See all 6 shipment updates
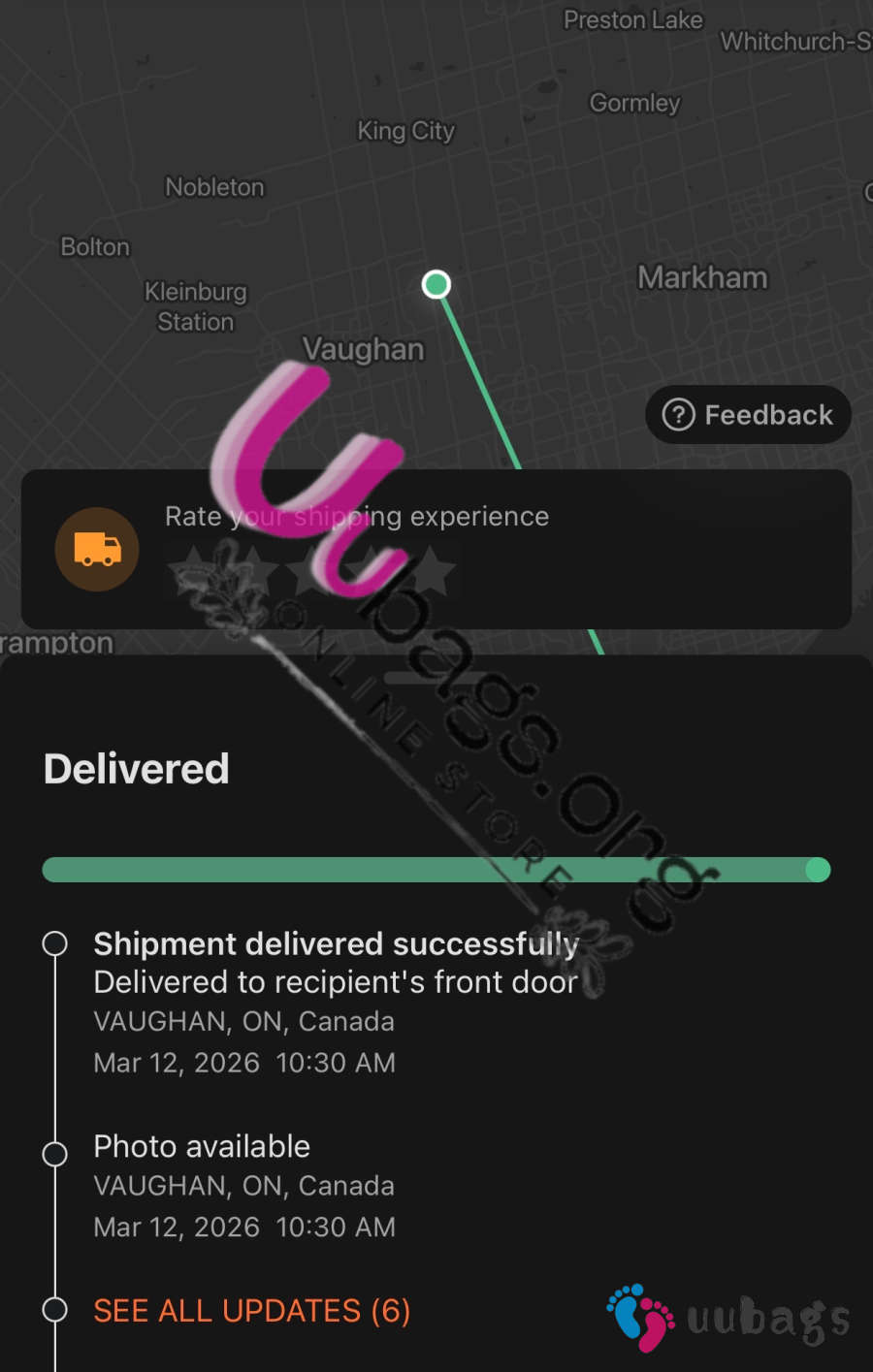The height and width of the screenshot is (1372, 873). click(251, 1311)
